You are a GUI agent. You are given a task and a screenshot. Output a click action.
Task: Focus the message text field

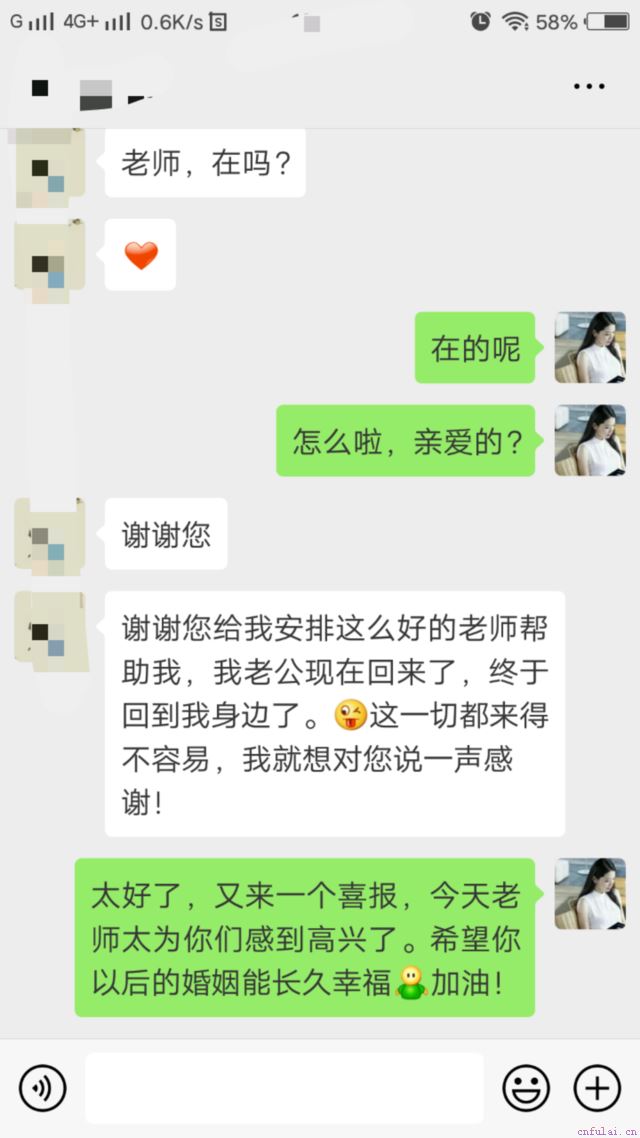(284, 1088)
